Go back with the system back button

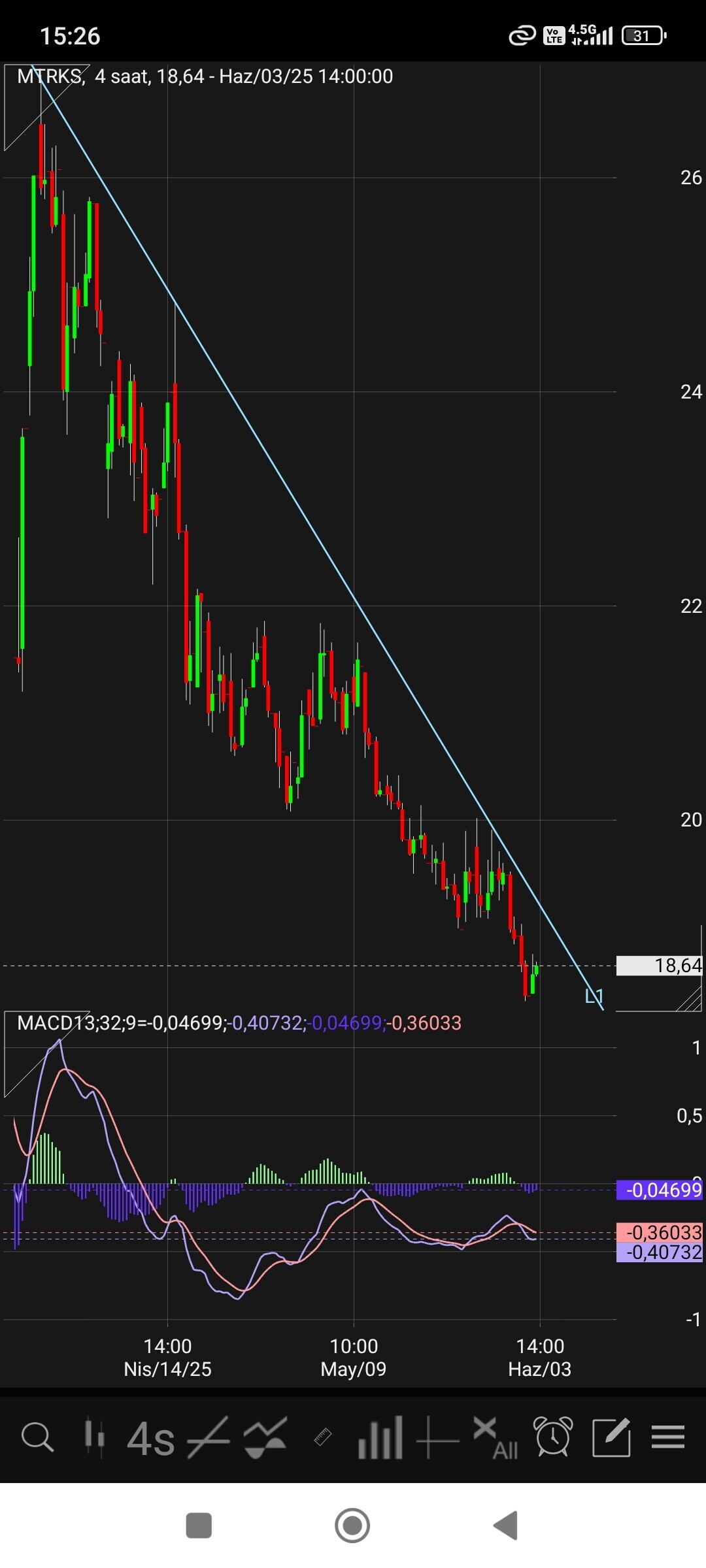505,1526
